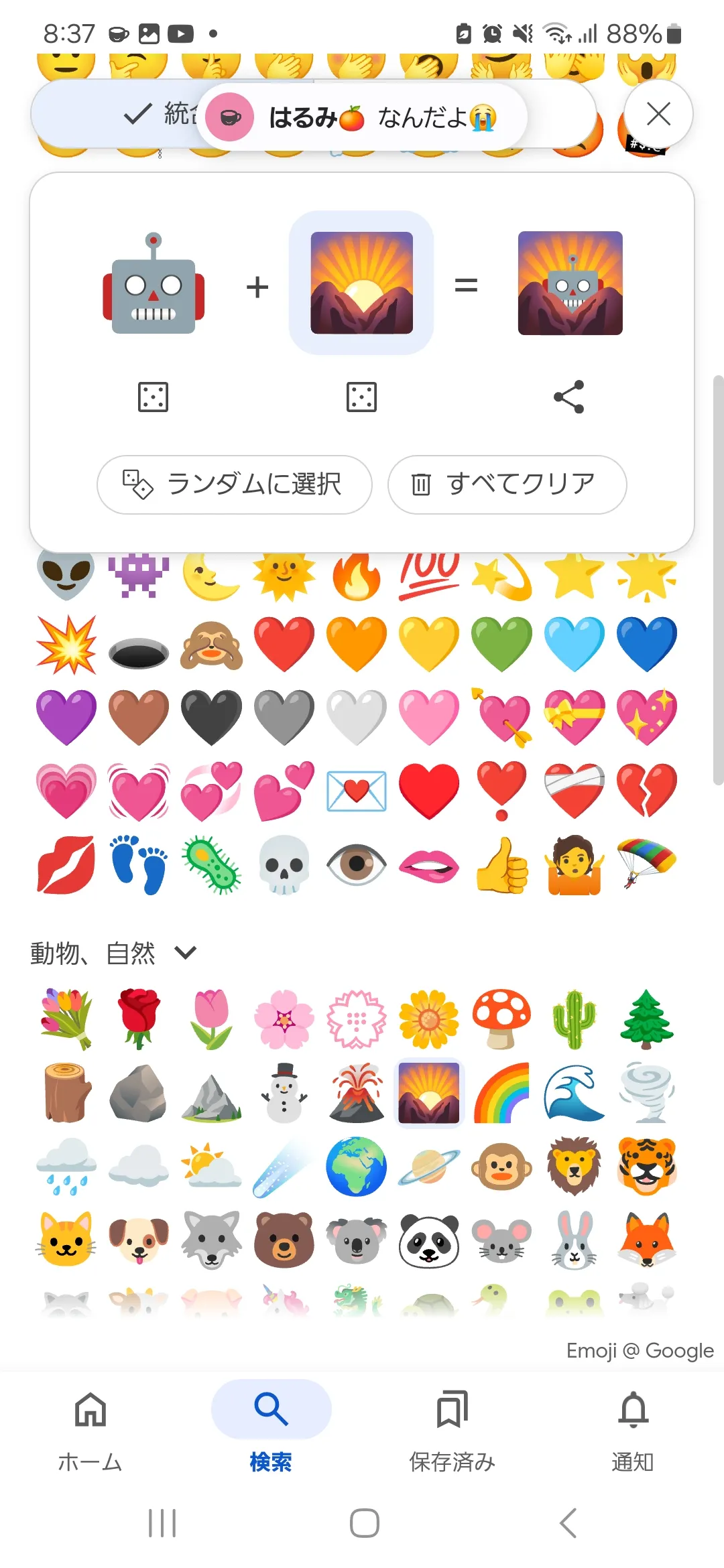724x1568 pixels.
Task: Clear all with すべてクリア
Action: (507, 484)
